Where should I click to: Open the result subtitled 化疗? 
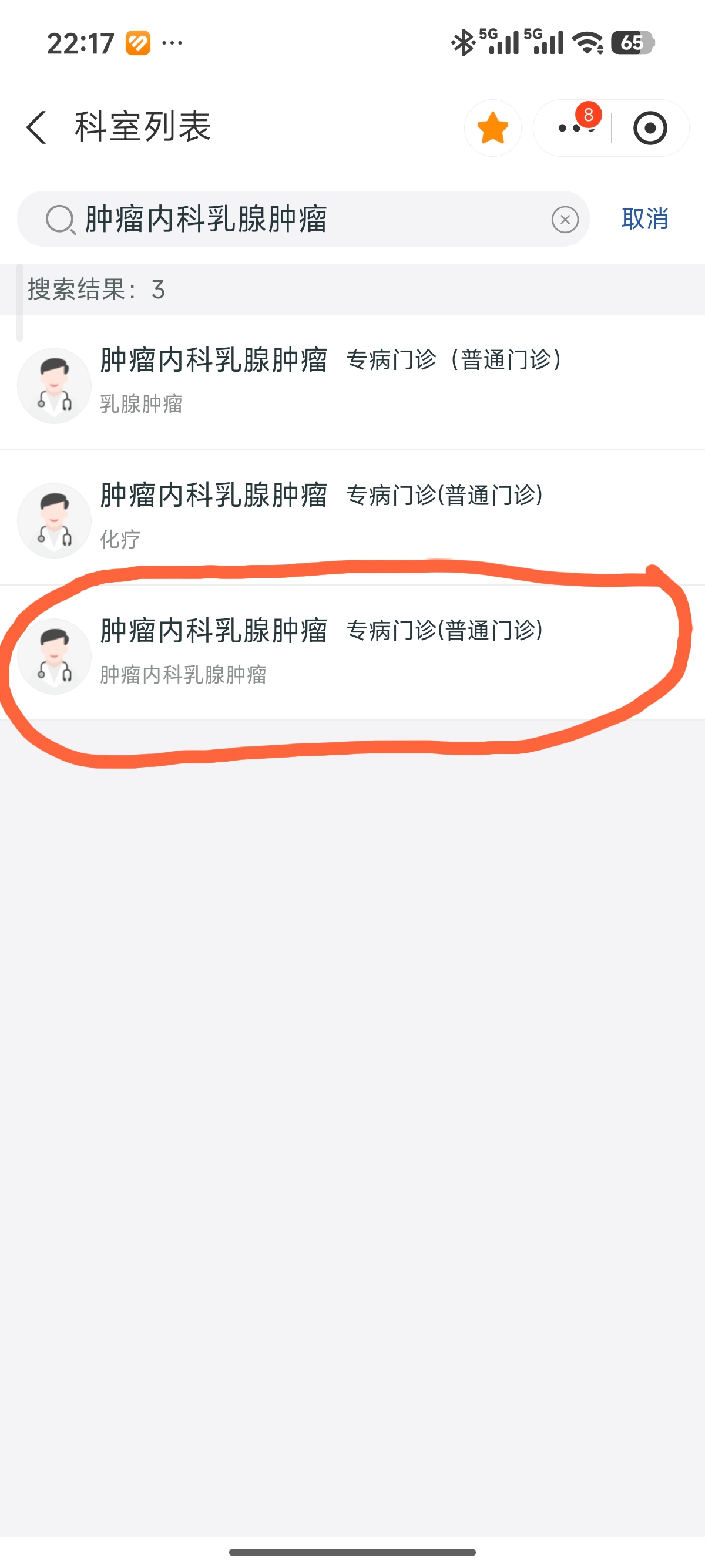(x=352, y=517)
